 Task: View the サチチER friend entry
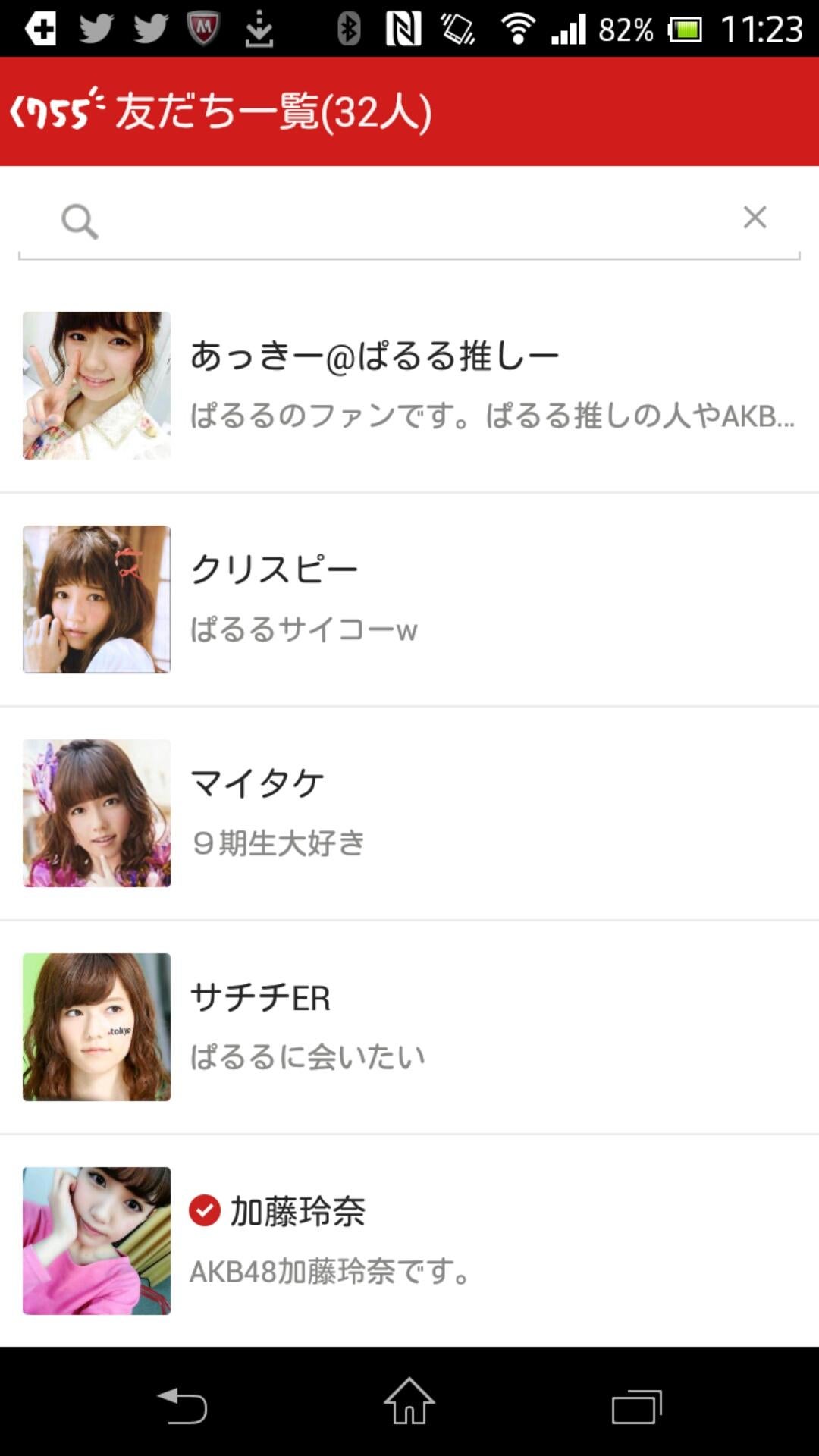[x=409, y=1027]
